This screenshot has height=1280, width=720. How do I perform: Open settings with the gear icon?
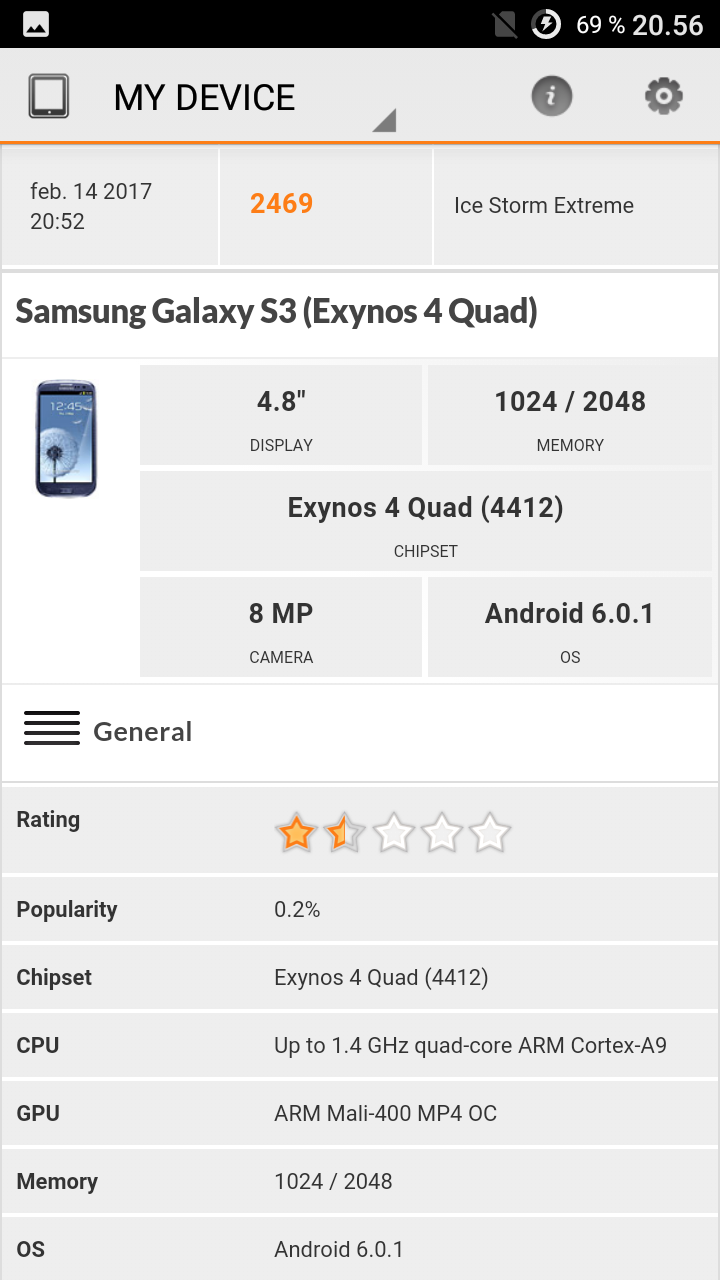(x=663, y=97)
